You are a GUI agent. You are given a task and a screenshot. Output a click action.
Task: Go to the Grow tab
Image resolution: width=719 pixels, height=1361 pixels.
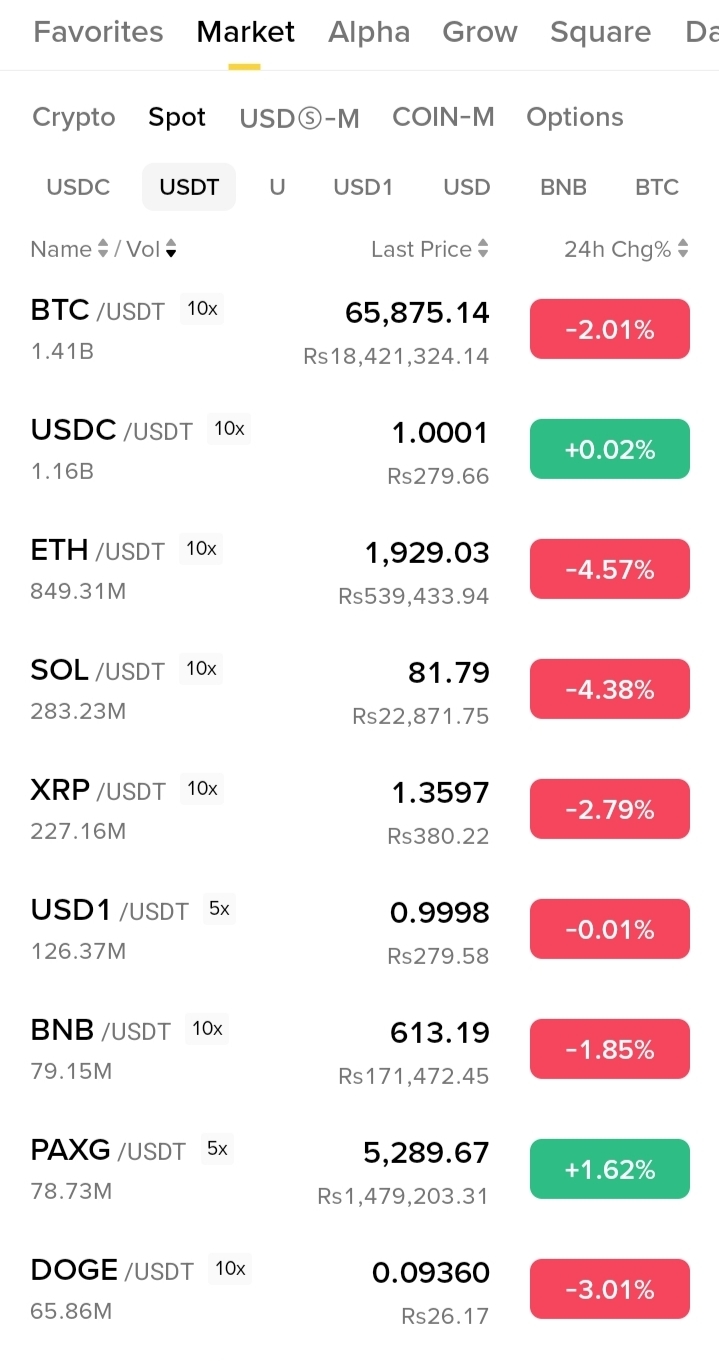(x=480, y=32)
